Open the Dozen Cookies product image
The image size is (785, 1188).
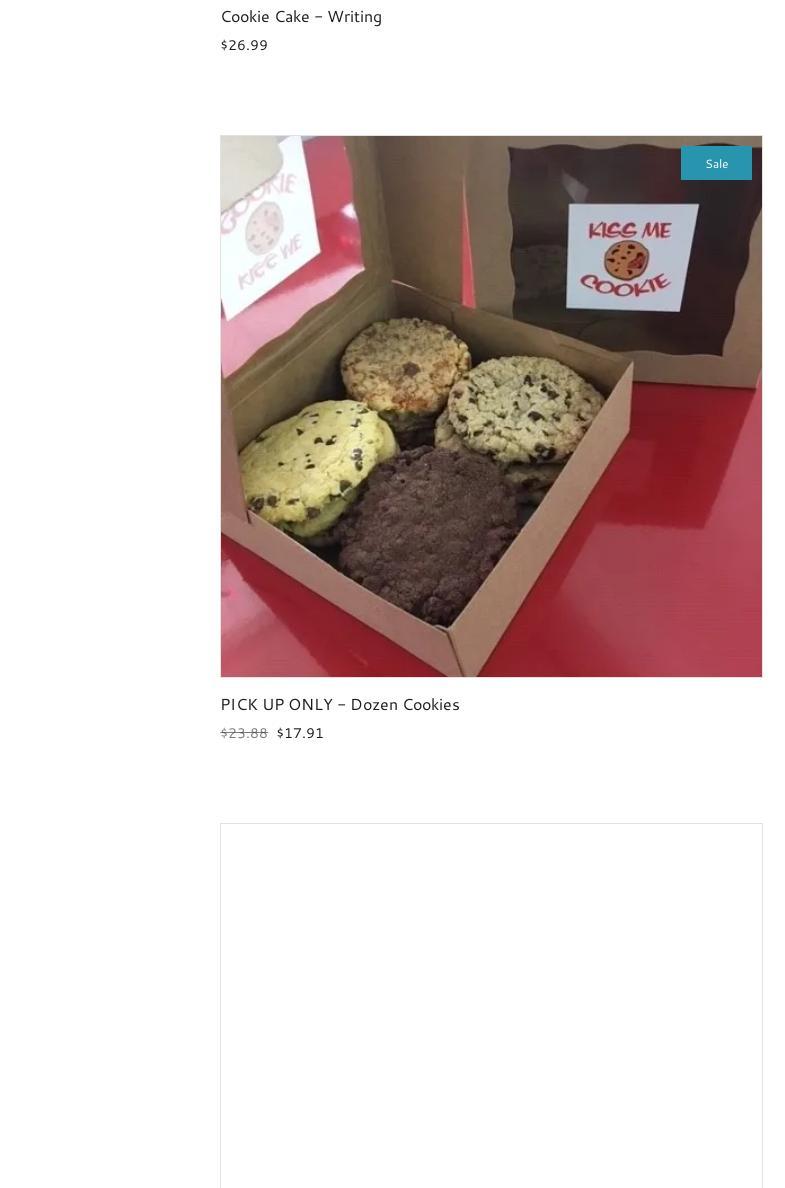point(491,406)
